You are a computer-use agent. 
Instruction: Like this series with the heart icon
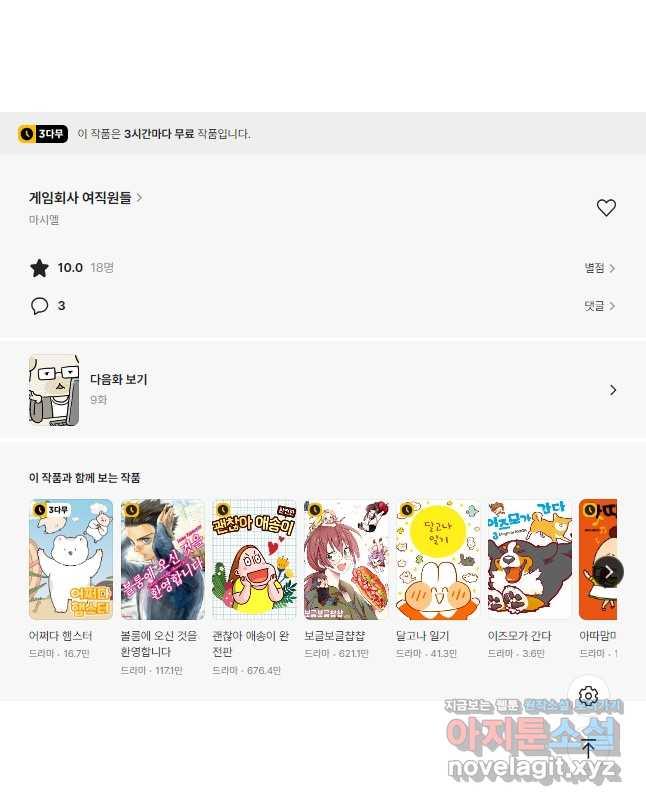coord(606,208)
